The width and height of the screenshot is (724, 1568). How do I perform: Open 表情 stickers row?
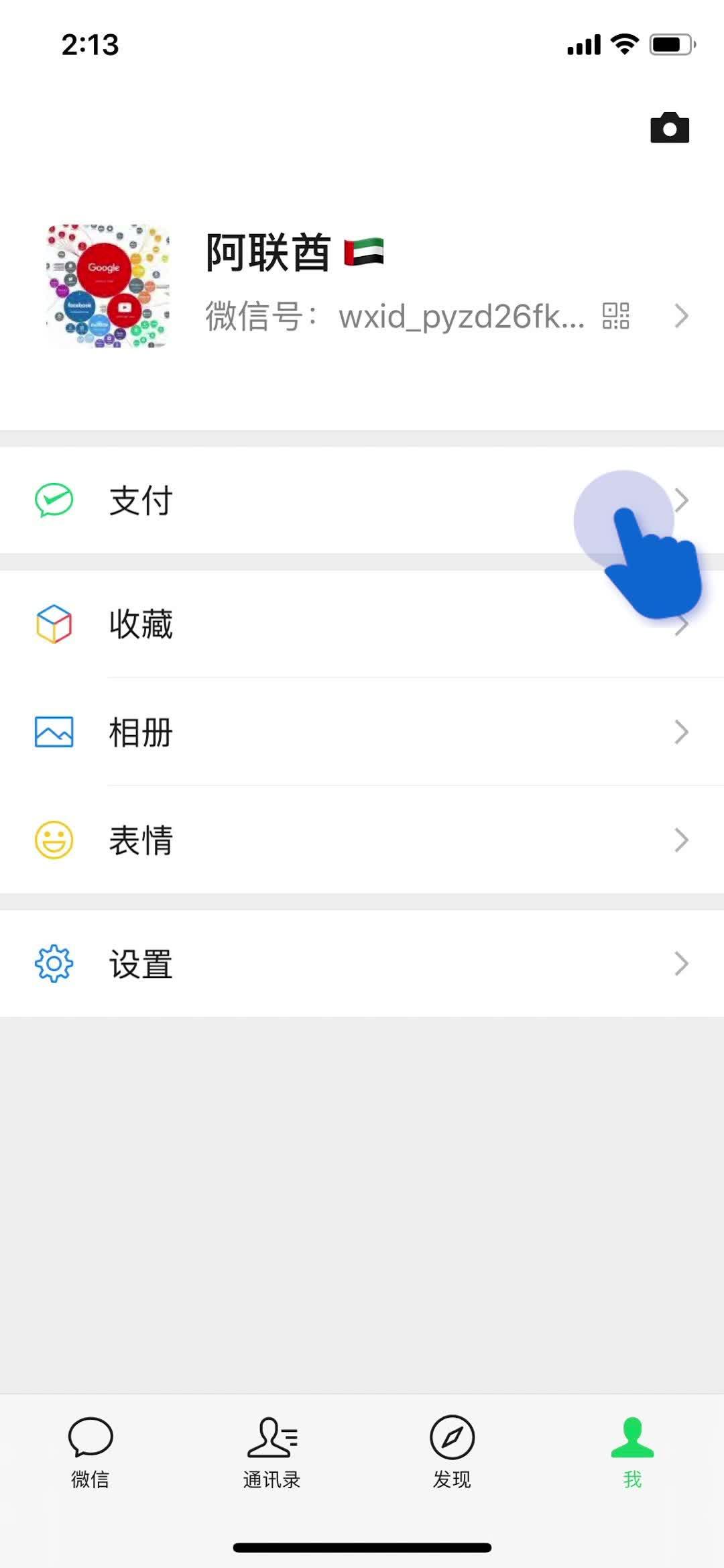click(x=362, y=840)
